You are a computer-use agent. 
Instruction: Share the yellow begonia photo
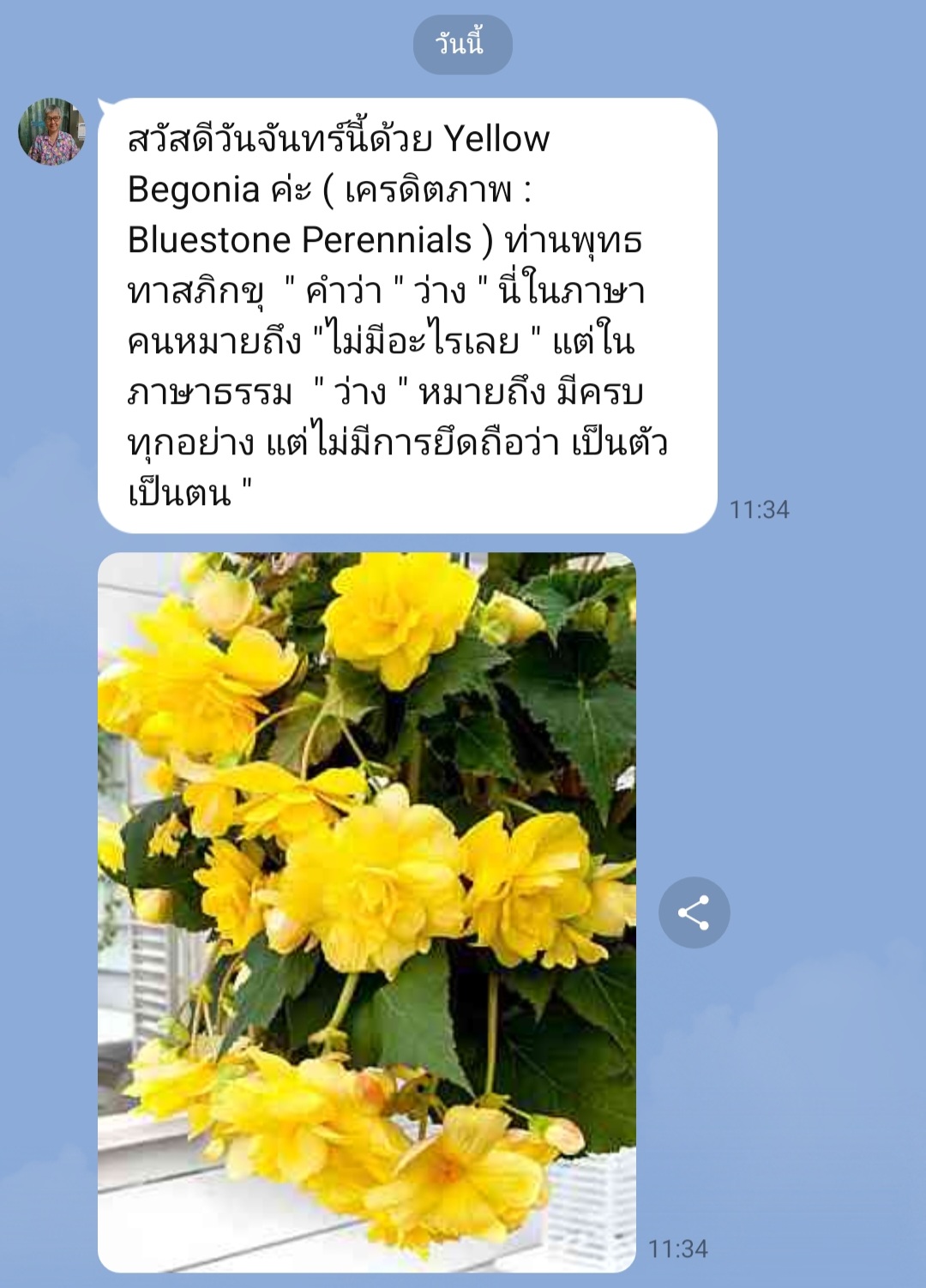tap(694, 912)
